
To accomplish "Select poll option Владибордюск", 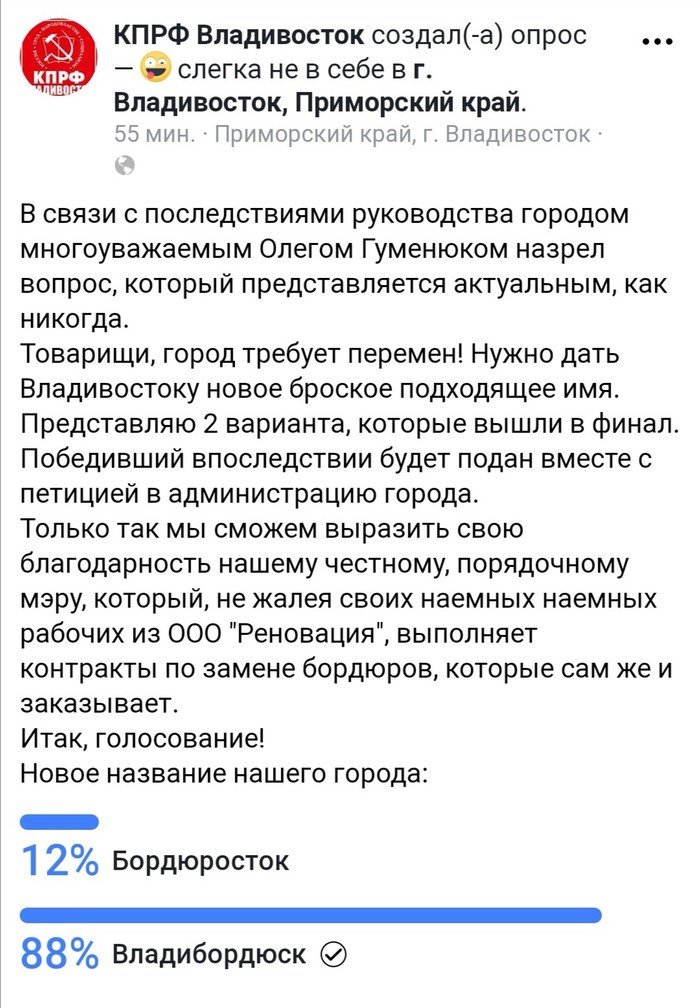I will (209, 954).
